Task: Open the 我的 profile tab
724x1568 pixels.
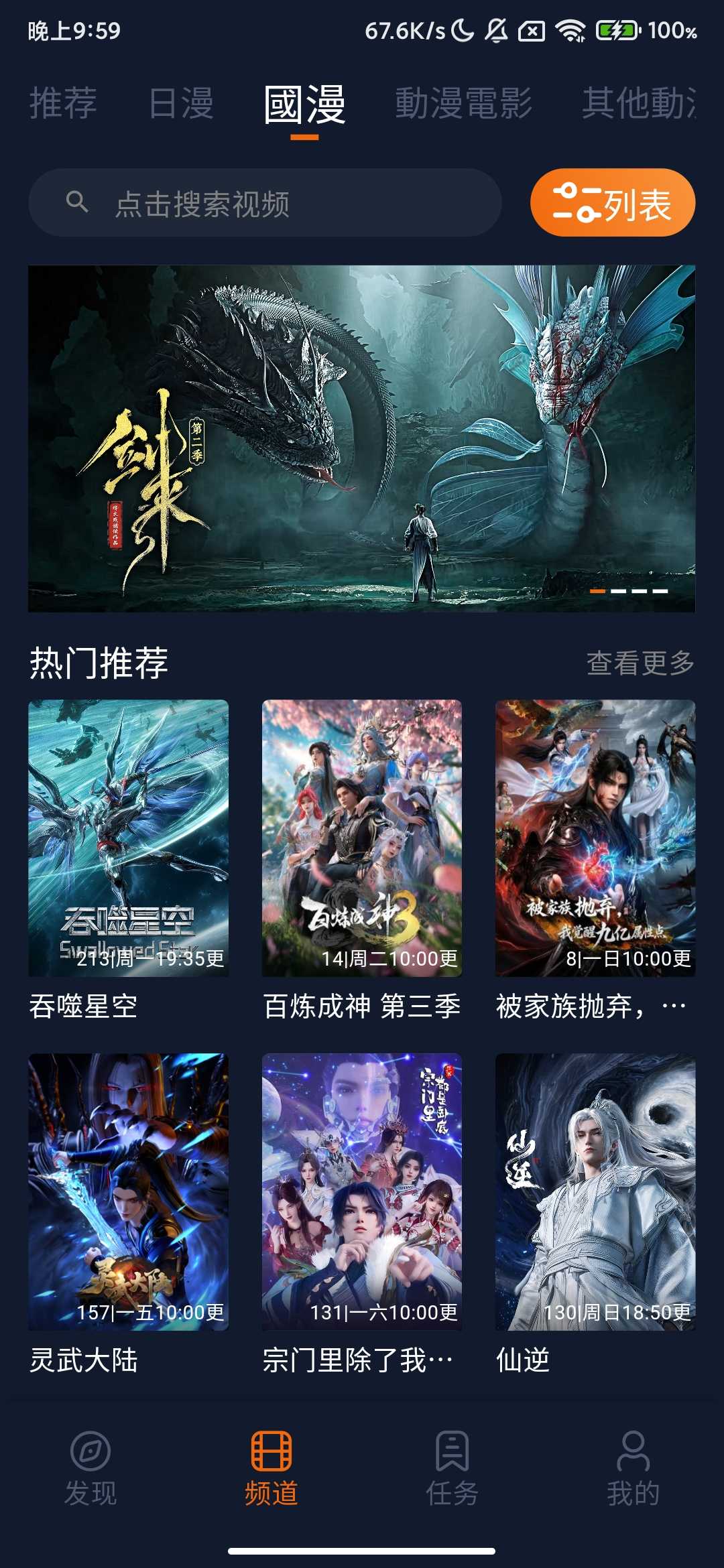Action: click(633, 1467)
